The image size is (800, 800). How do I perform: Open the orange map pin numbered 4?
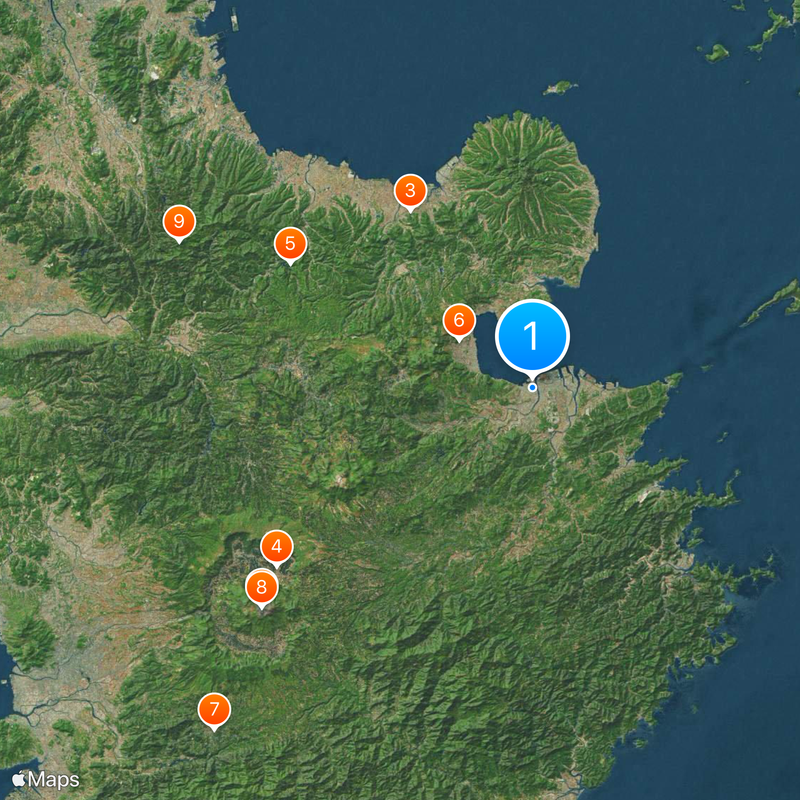(x=277, y=547)
